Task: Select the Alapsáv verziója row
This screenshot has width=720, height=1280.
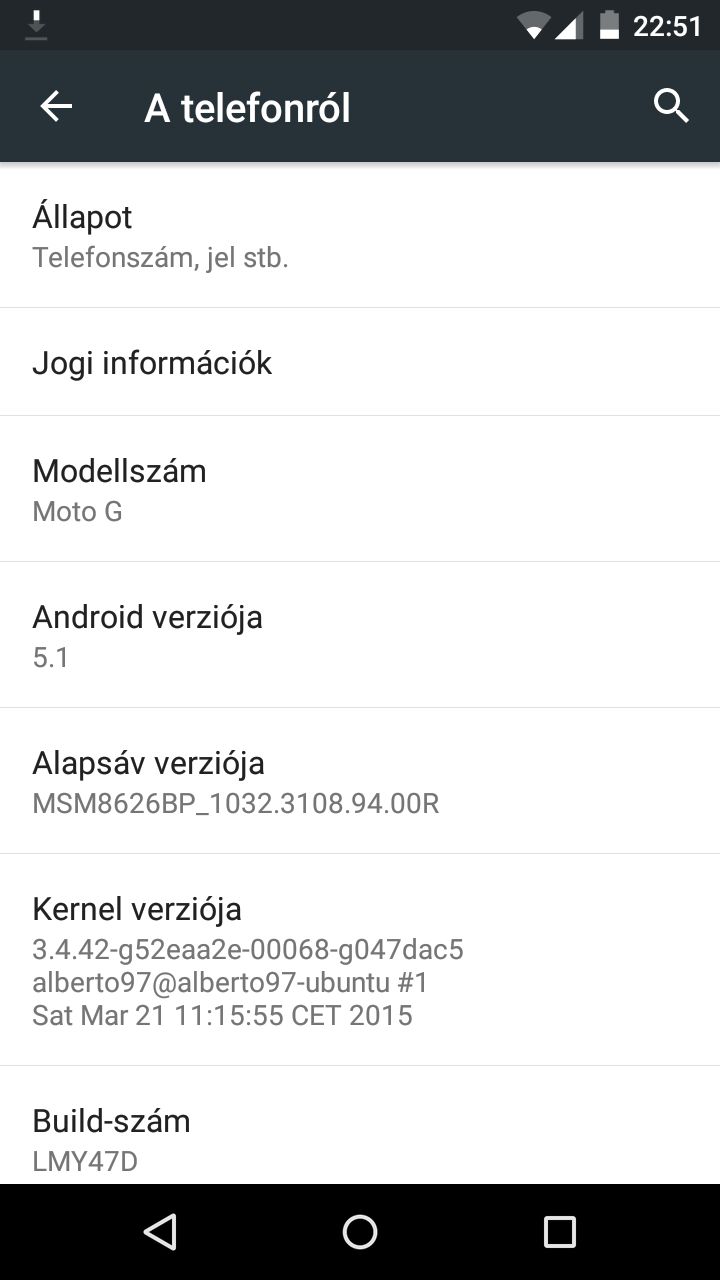Action: (x=360, y=781)
